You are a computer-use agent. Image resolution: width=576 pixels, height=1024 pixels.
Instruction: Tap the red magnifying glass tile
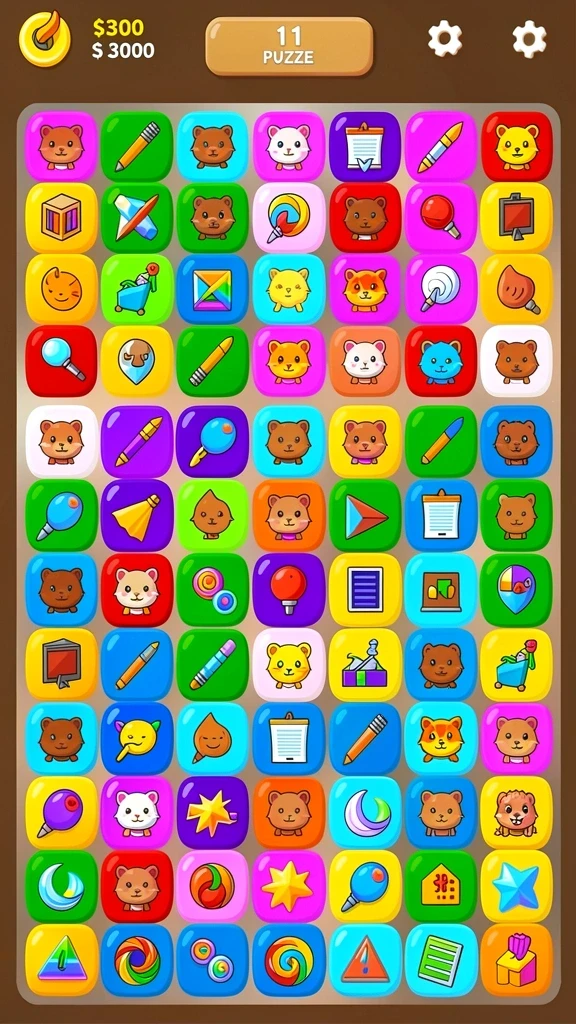tap(61, 360)
